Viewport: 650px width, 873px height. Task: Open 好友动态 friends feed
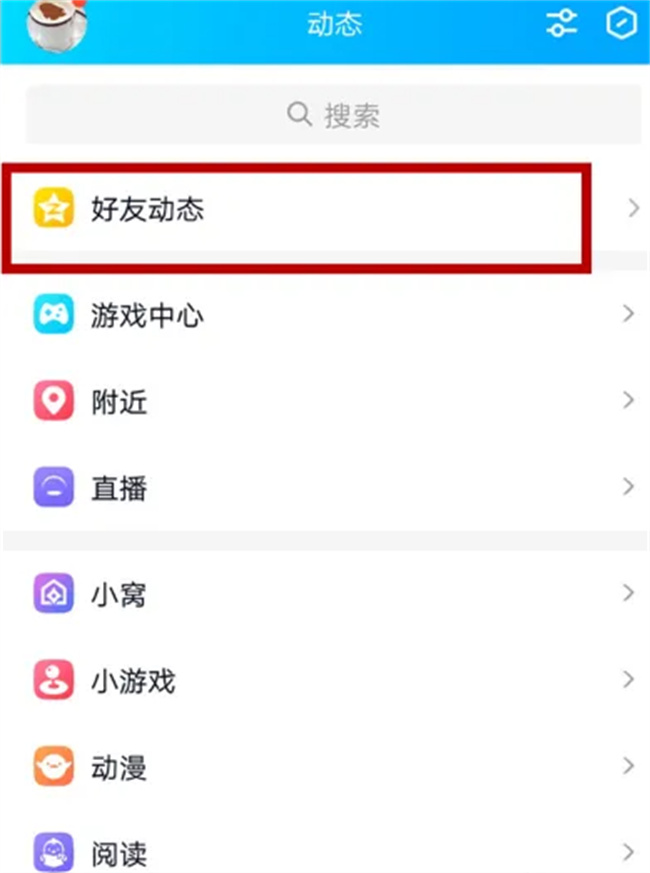(325, 210)
